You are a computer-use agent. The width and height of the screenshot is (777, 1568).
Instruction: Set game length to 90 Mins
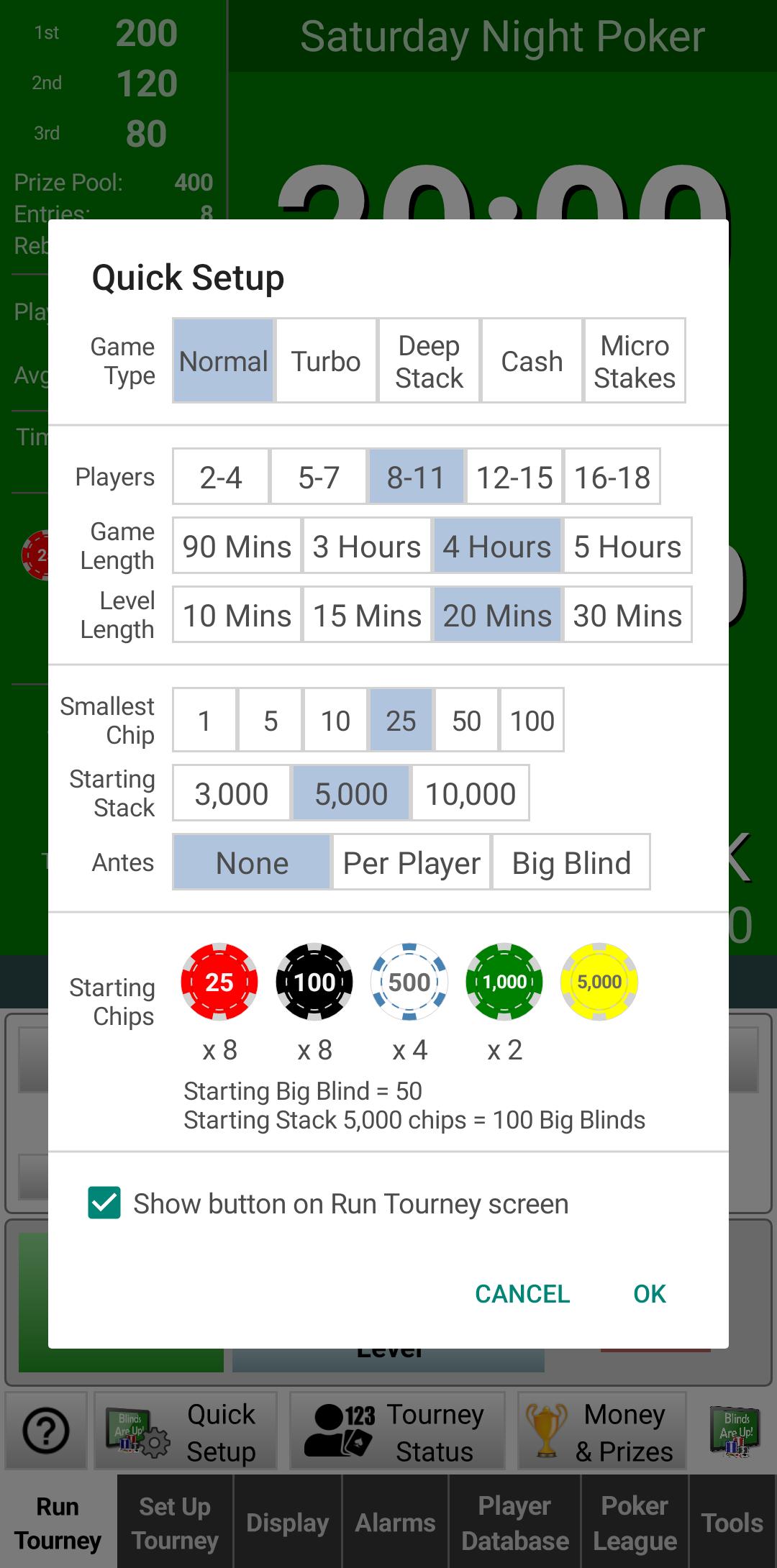coord(237,546)
